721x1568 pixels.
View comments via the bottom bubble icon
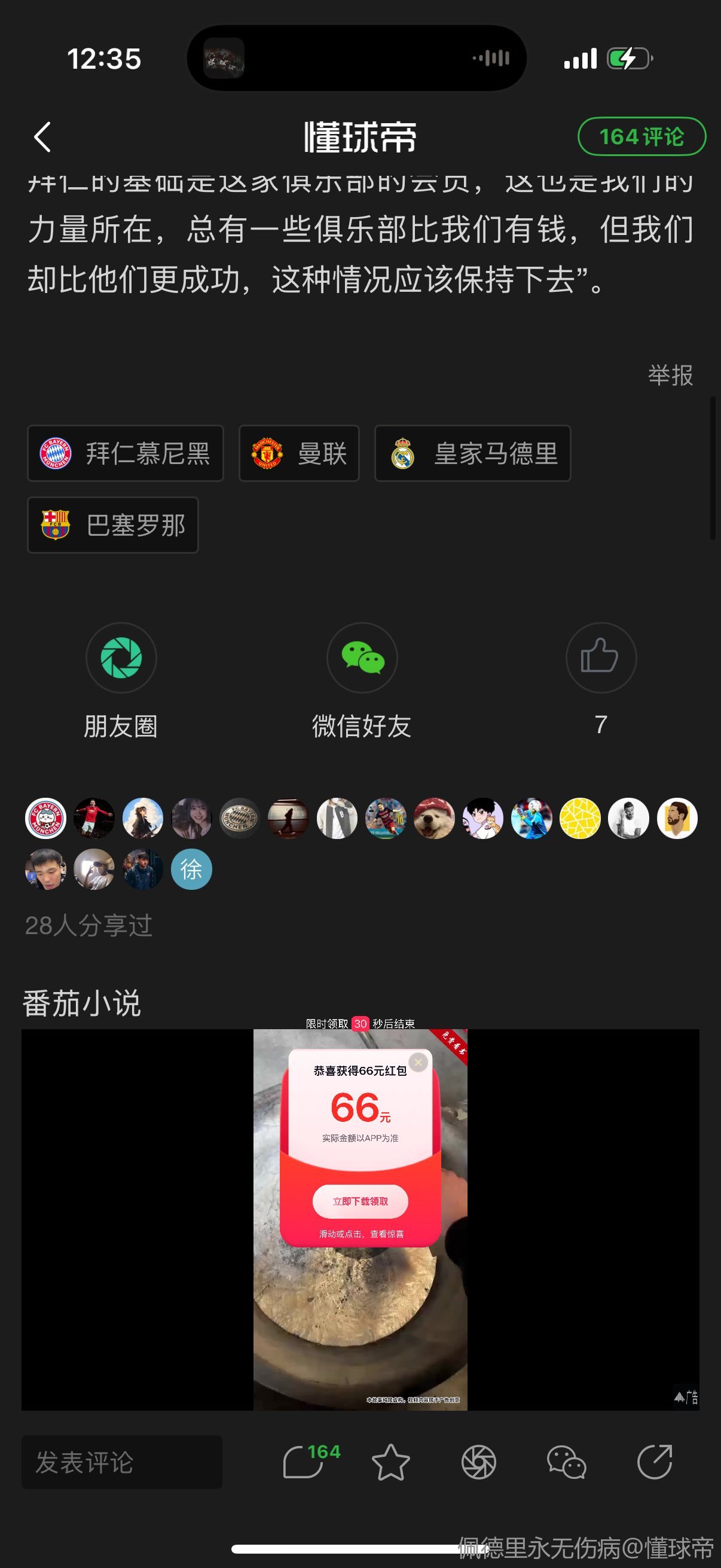coord(303,1462)
